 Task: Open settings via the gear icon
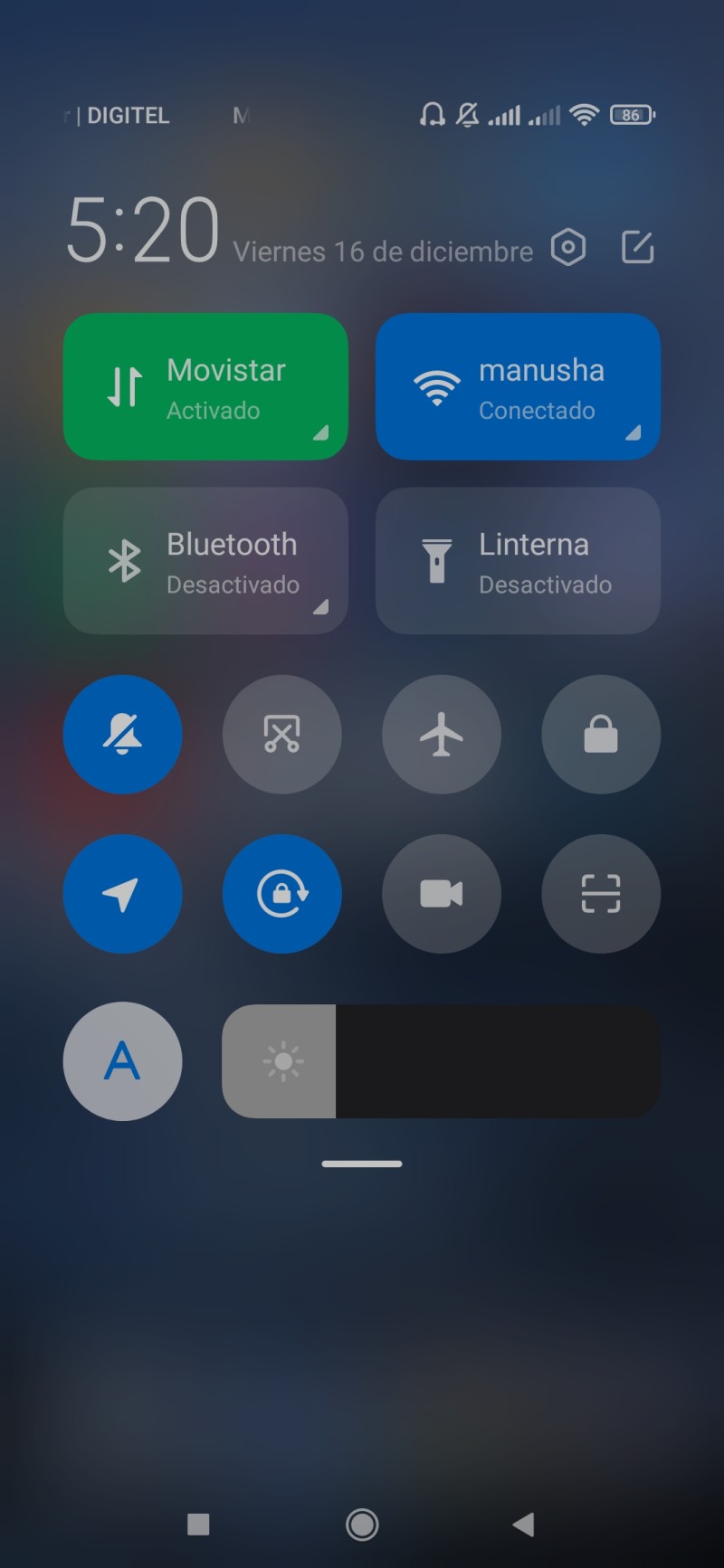[568, 247]
